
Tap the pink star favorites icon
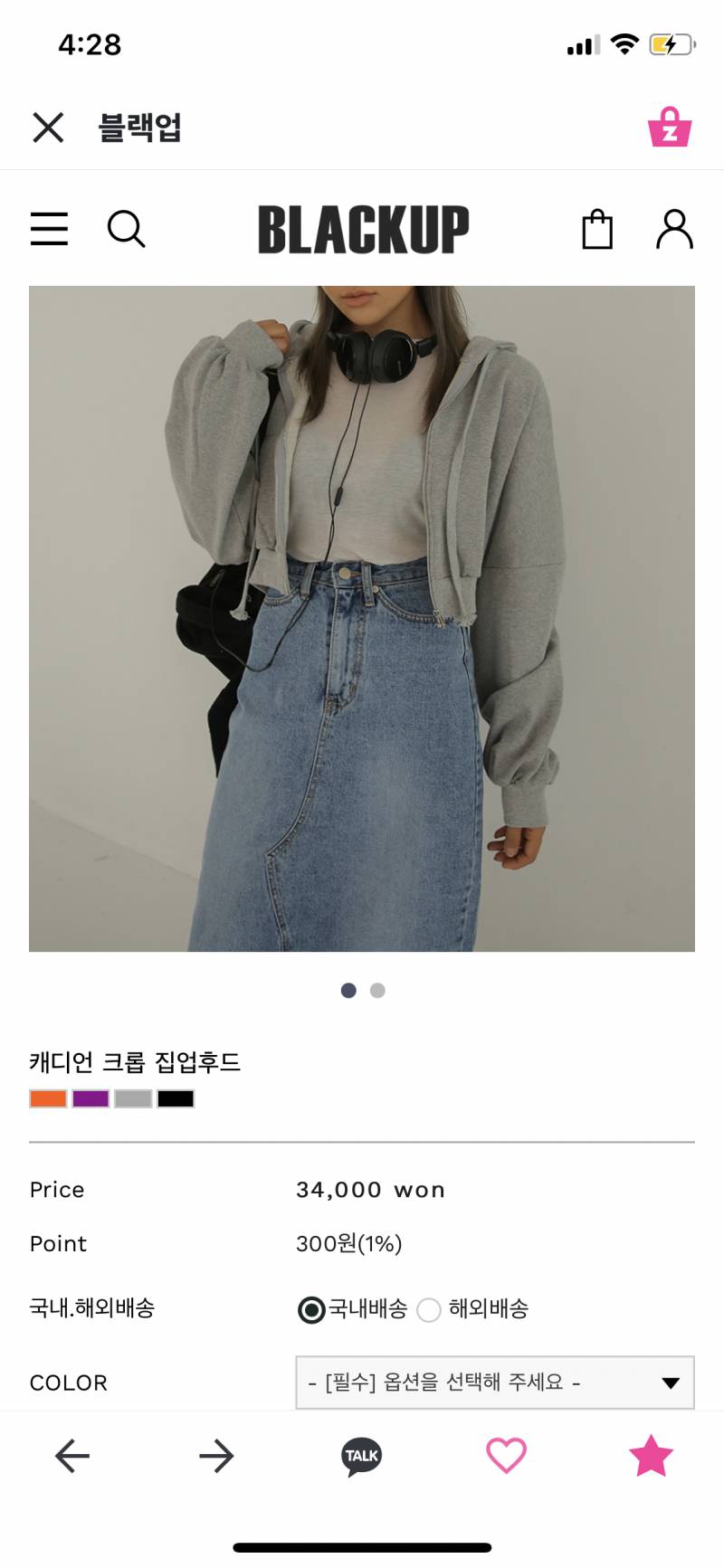pyautogui.click(x=649, y=1455)
